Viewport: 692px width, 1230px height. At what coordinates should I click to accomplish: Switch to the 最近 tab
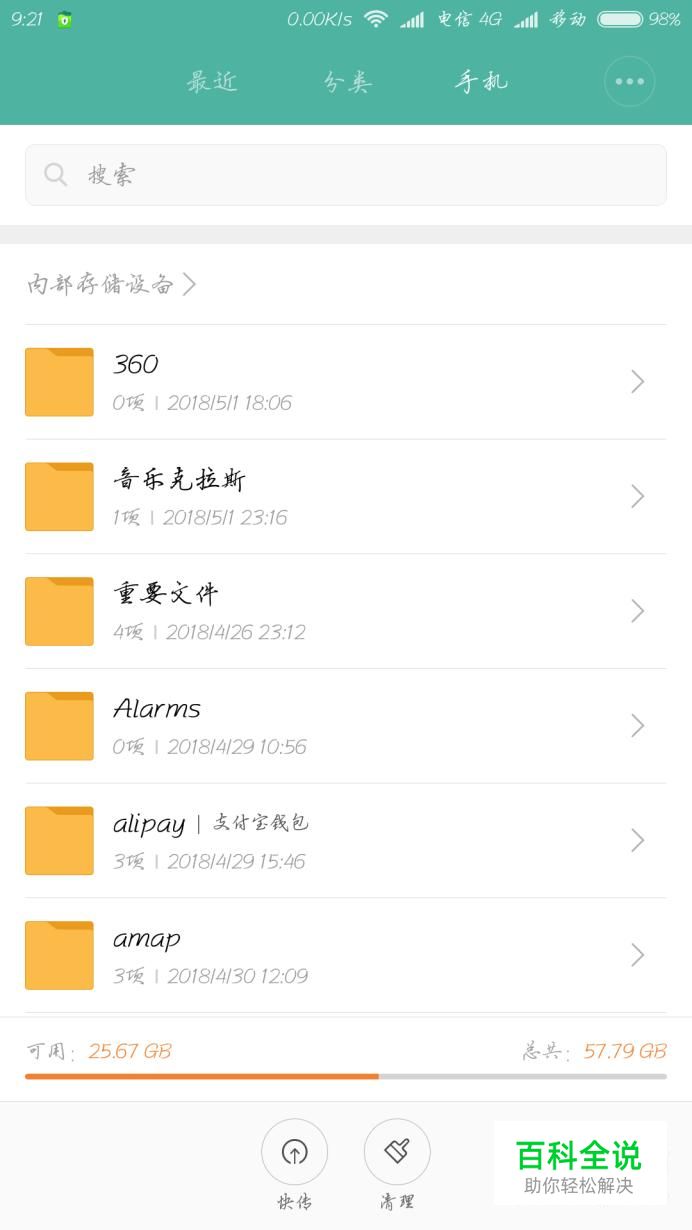tap(212, 82)
